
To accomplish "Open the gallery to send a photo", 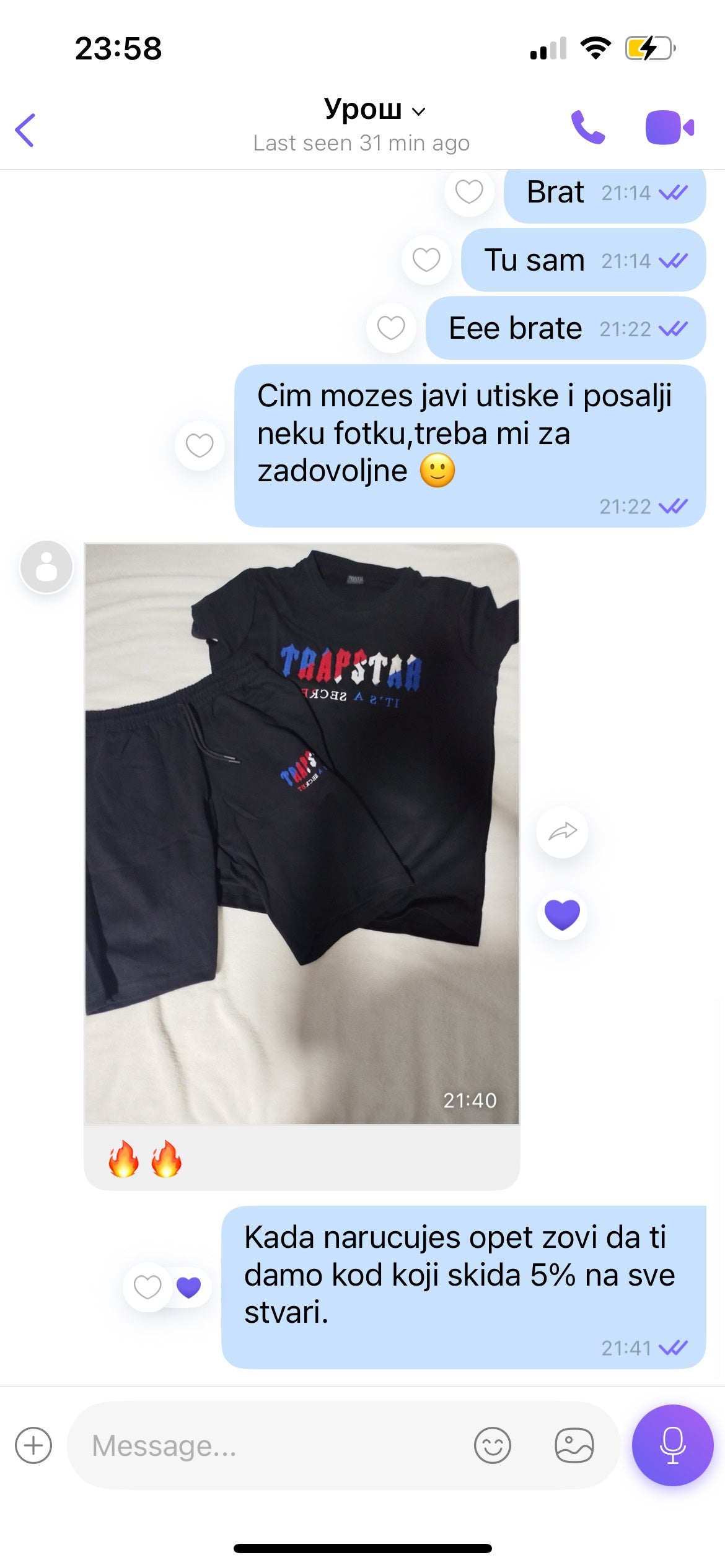I will tap(574, 1445).
